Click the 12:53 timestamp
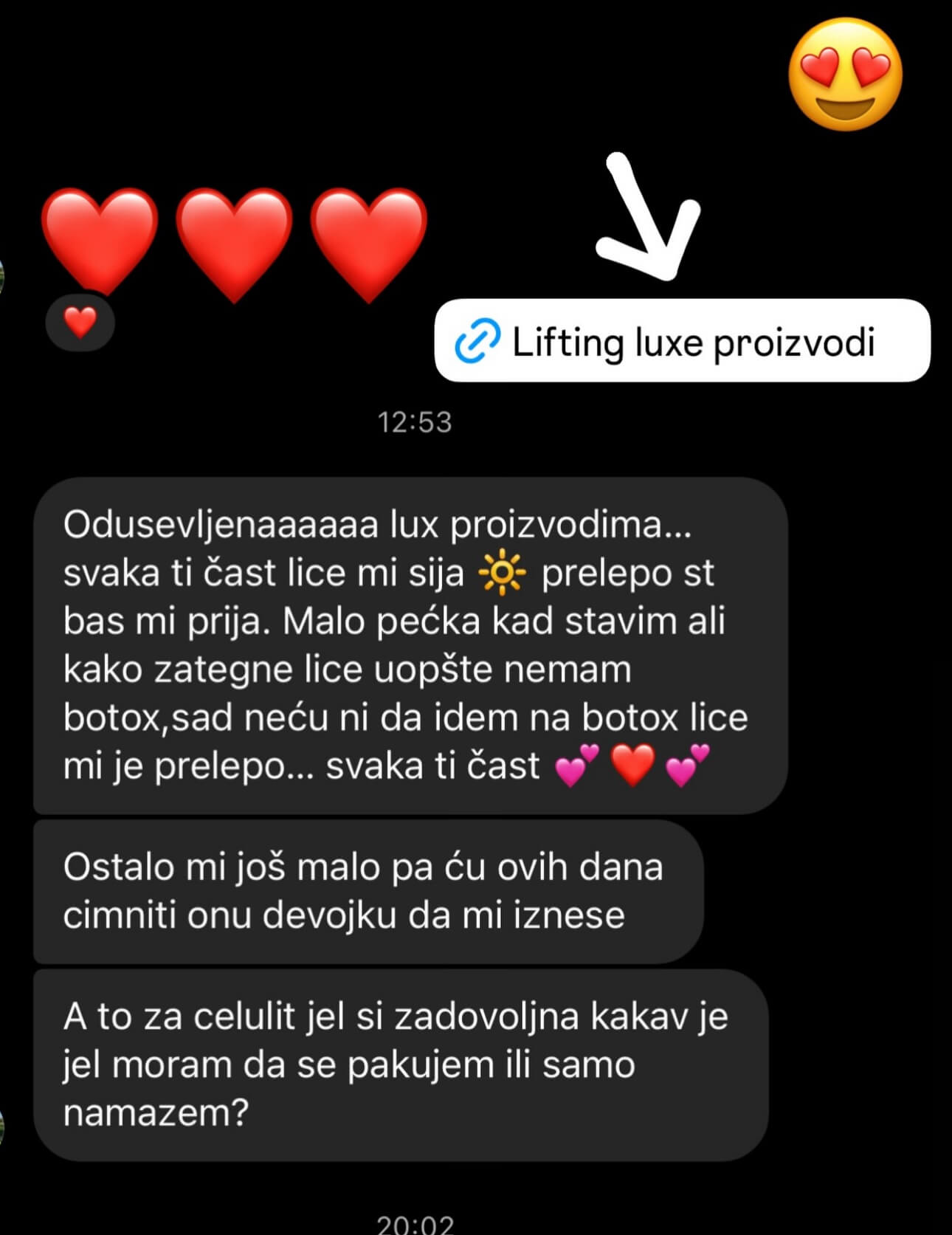Viewport: 952px width, 1235px height. [415, 422]
